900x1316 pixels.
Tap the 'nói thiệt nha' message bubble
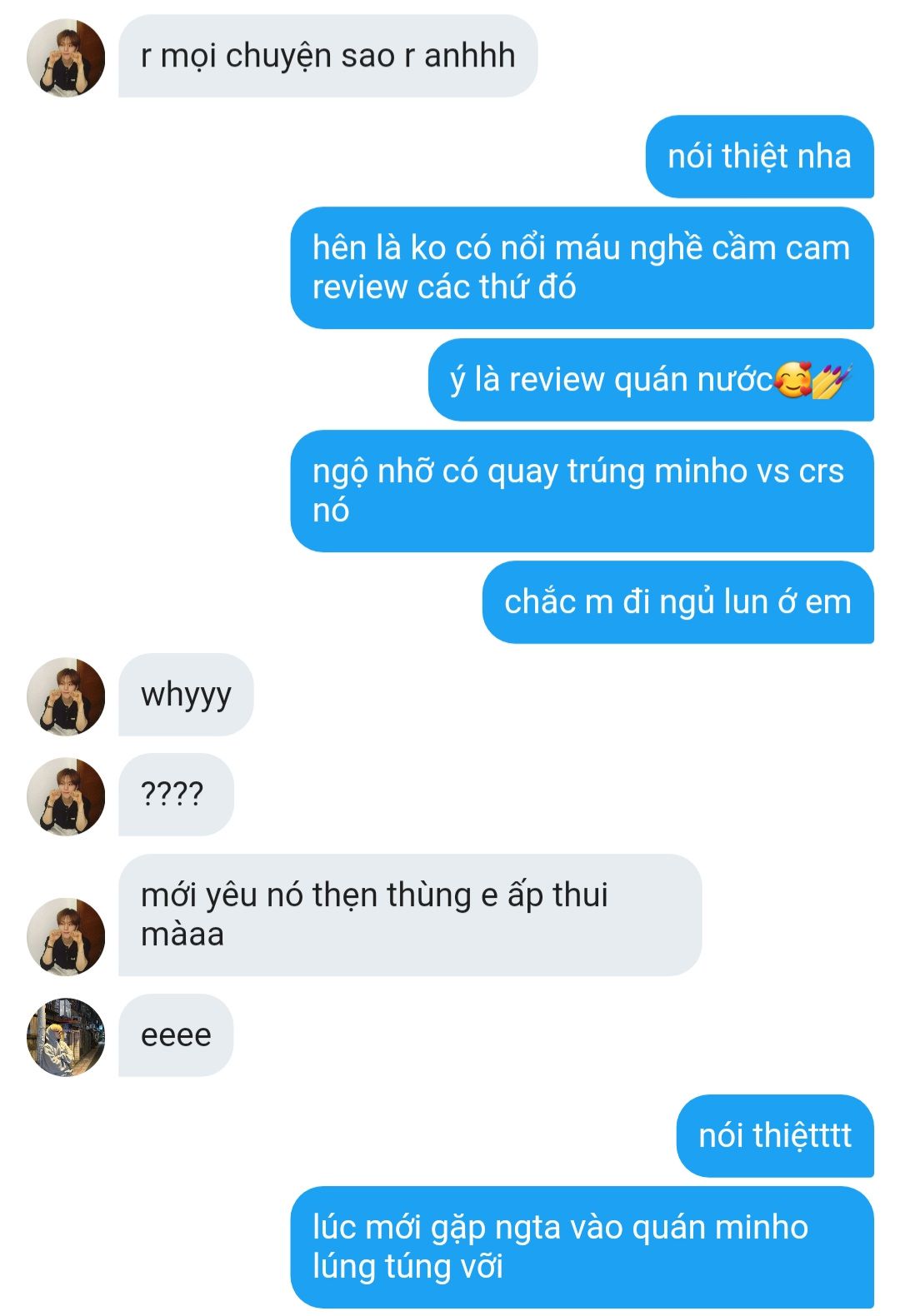point(758,157)
